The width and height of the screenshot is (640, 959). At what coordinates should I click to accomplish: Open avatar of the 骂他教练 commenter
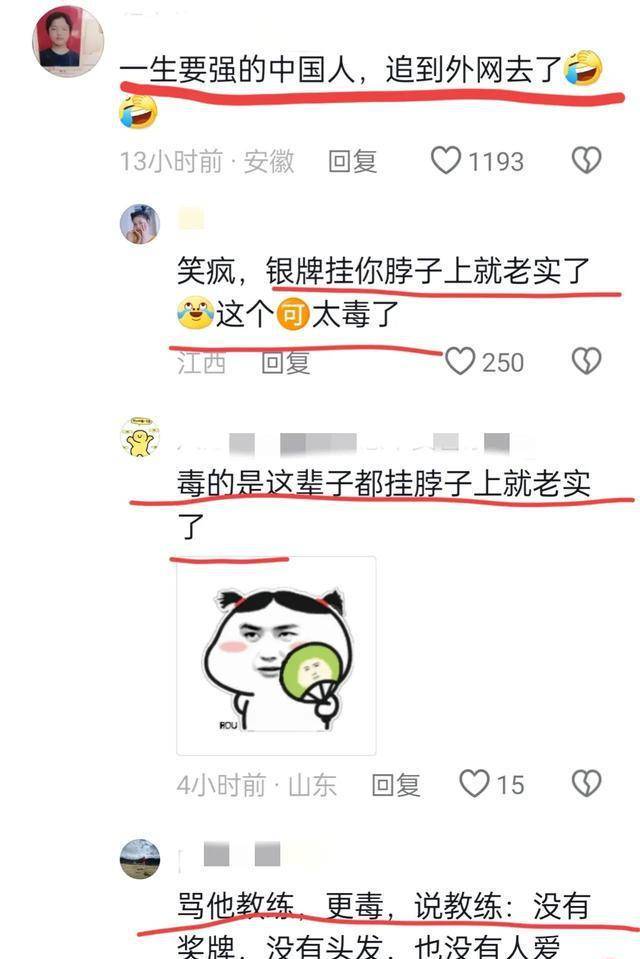140,858
